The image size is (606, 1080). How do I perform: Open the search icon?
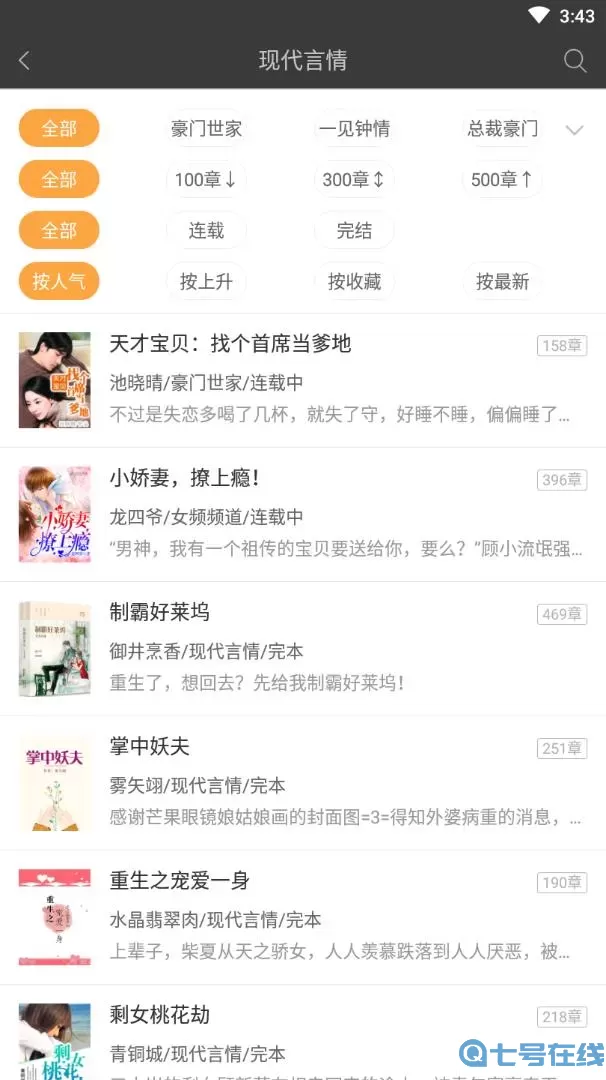(575, 60)
